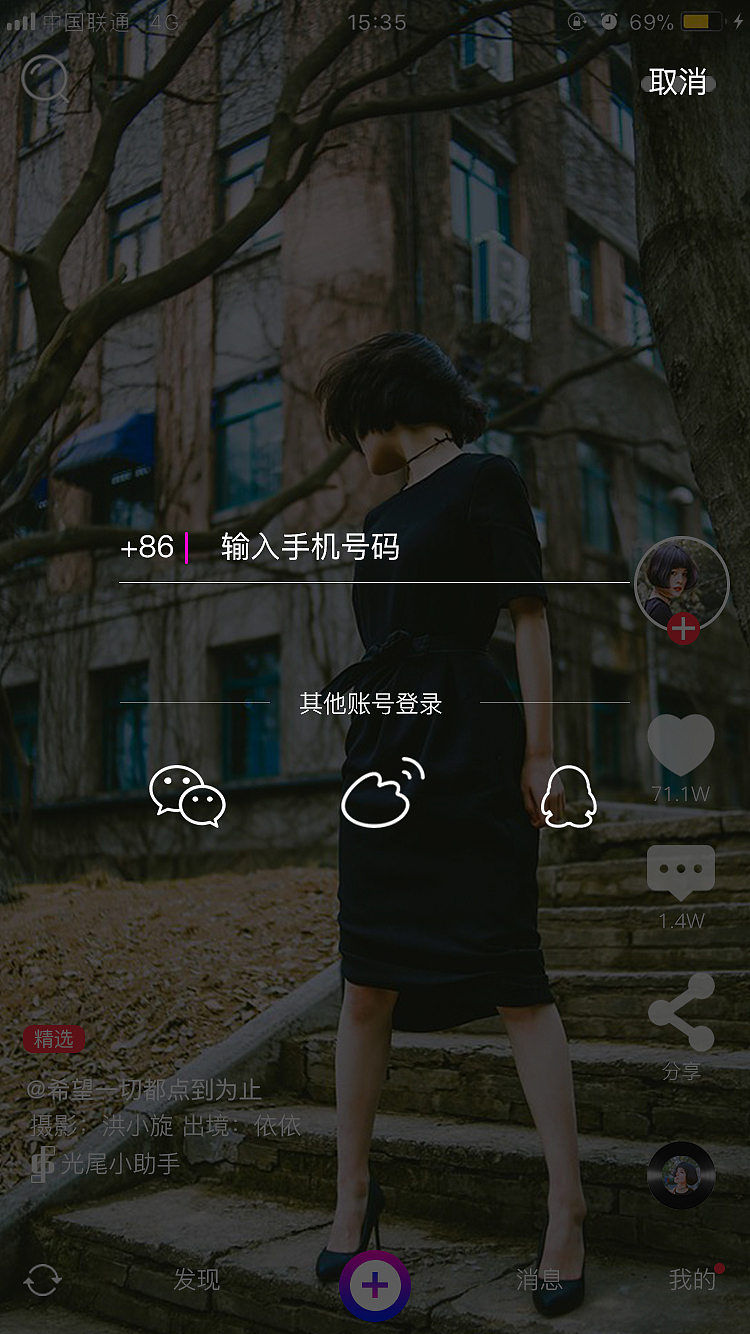Image resolution: width=750 pixels, height=1334 pixels.
Task: Tap the refresh icon in the bottom bar
Action: [x=42, y=1279]
